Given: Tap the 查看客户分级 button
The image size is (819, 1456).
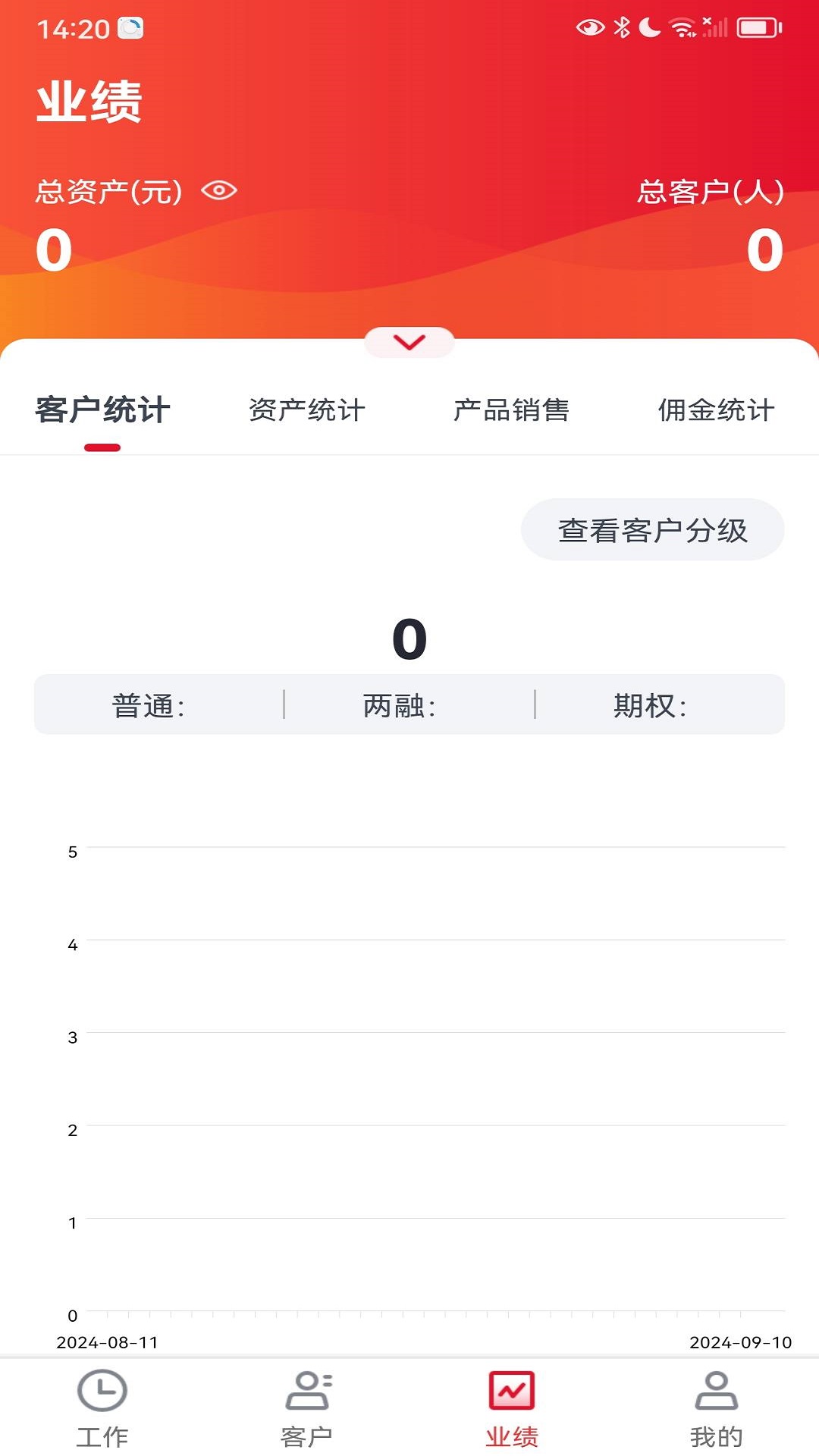Looking at the screenshot, I should 652,530.
